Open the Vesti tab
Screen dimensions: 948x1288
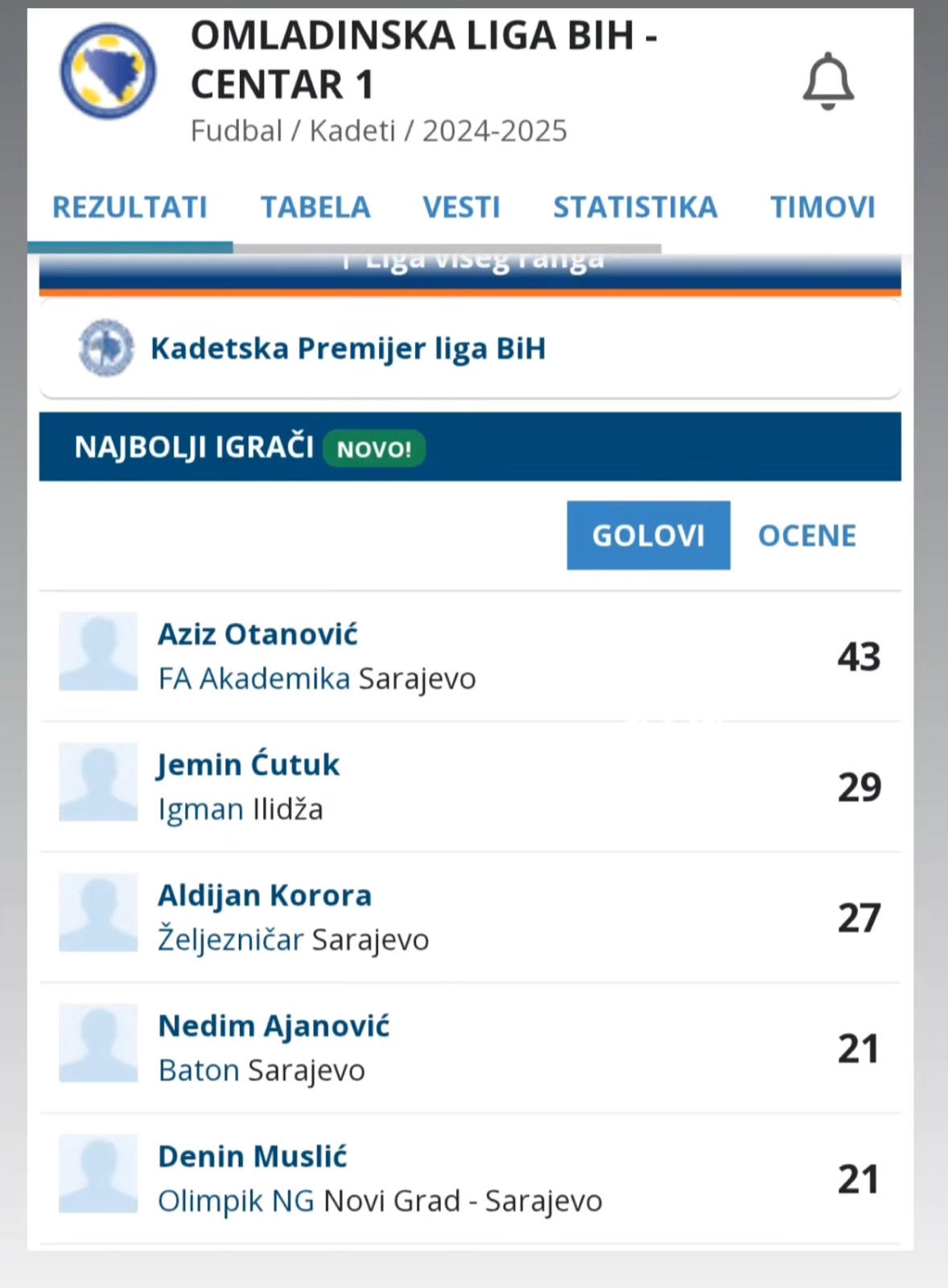click(x=461, y=208)
